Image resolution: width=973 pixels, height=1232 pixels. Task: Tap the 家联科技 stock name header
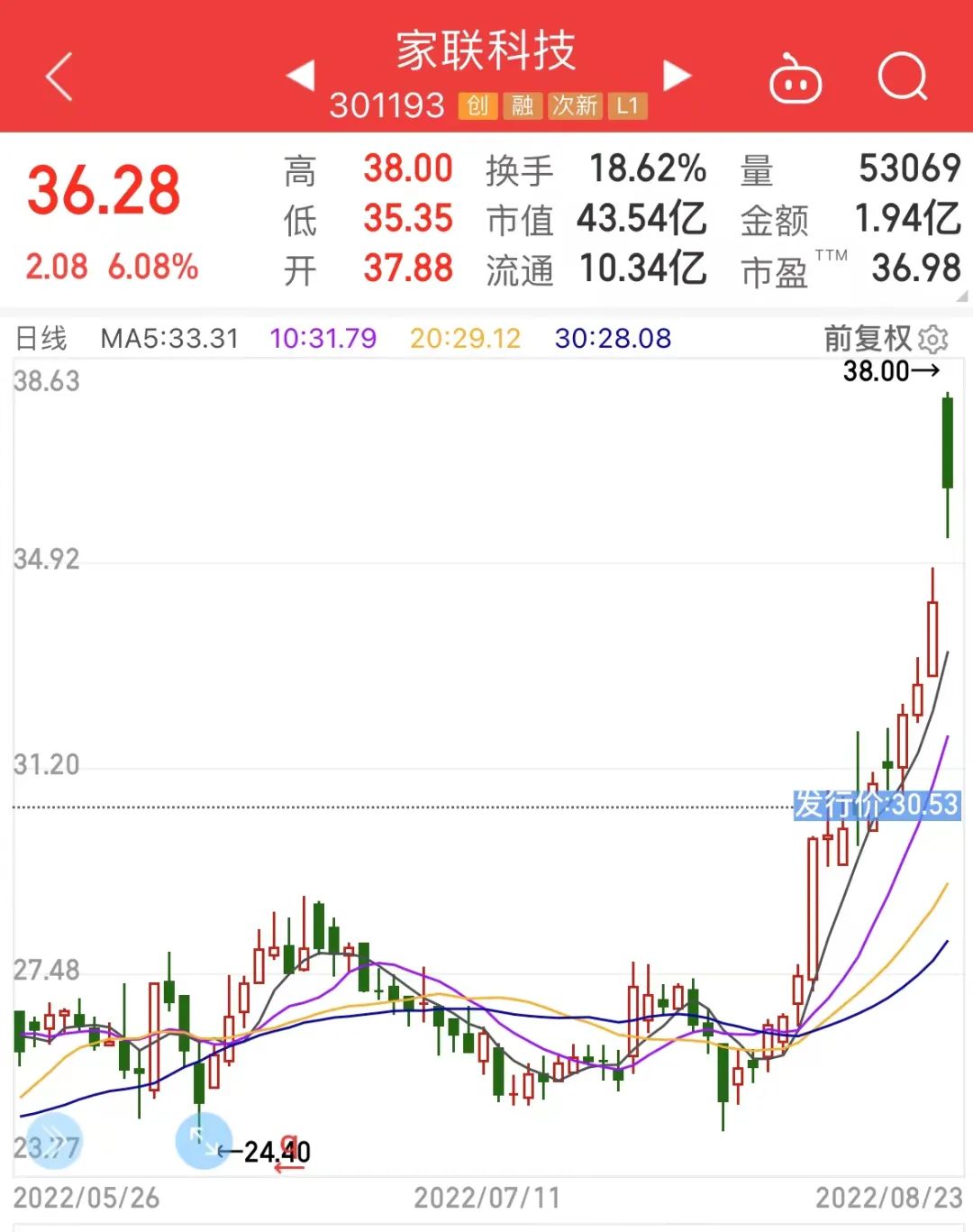pos(486,51)
